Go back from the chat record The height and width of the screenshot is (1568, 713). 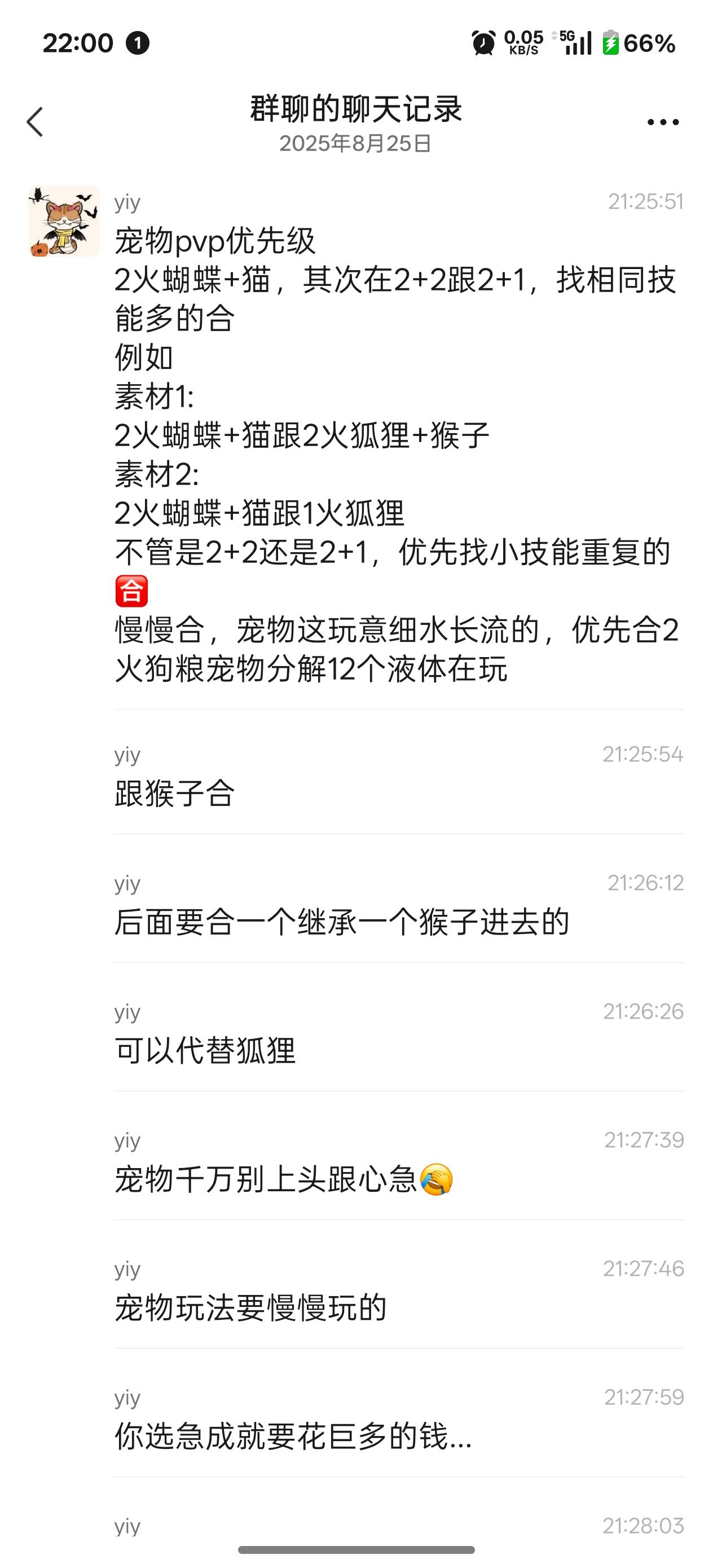(x=36, y=122)
